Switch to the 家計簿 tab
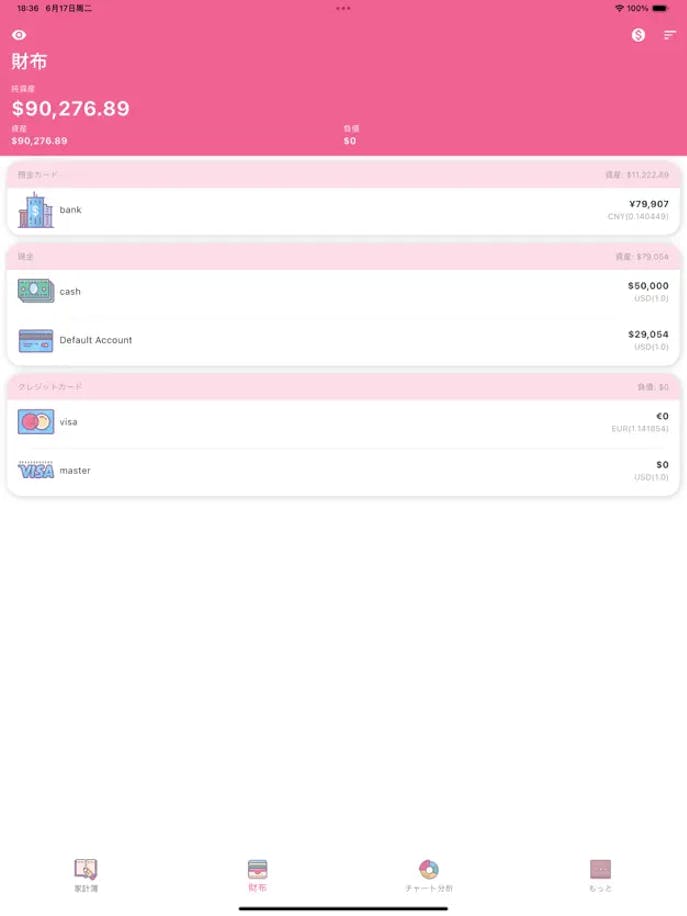The width and height of the screenshot is (687, 916). click(86, 875)
